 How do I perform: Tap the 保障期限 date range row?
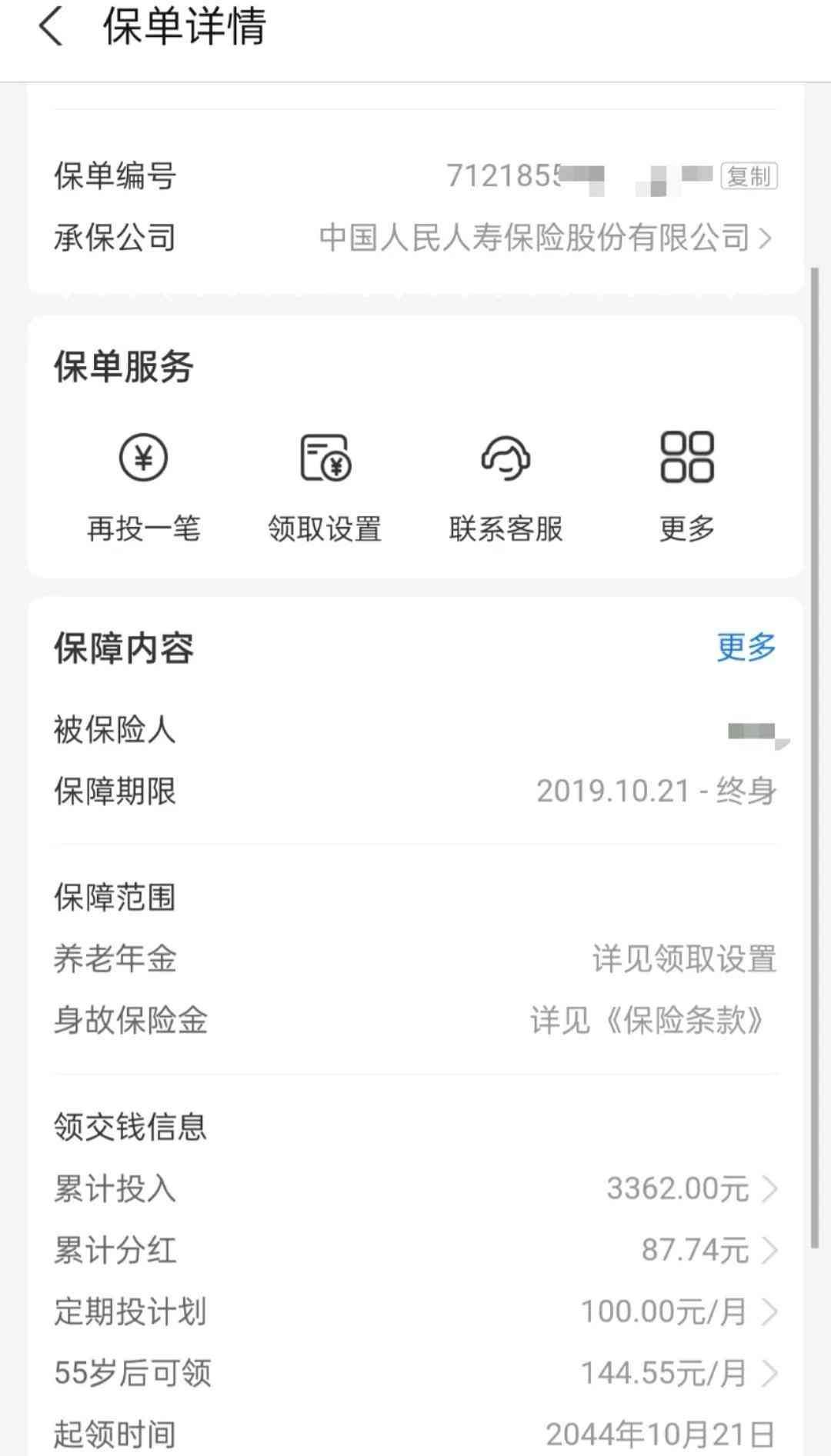point(415,791)
